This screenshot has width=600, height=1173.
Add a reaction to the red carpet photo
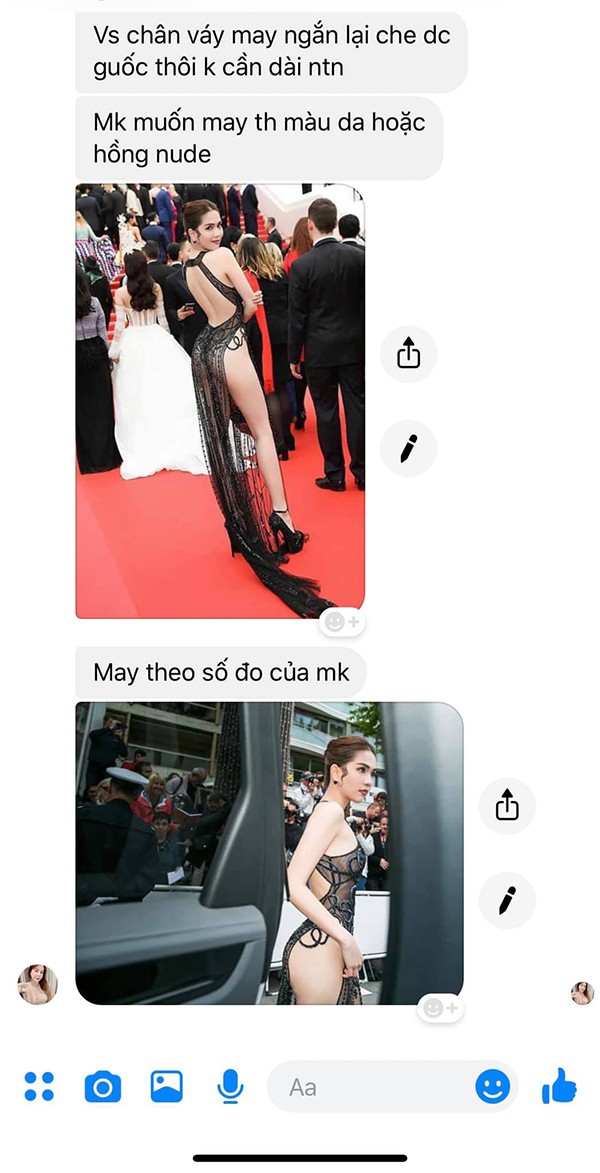tap(343, 623)
